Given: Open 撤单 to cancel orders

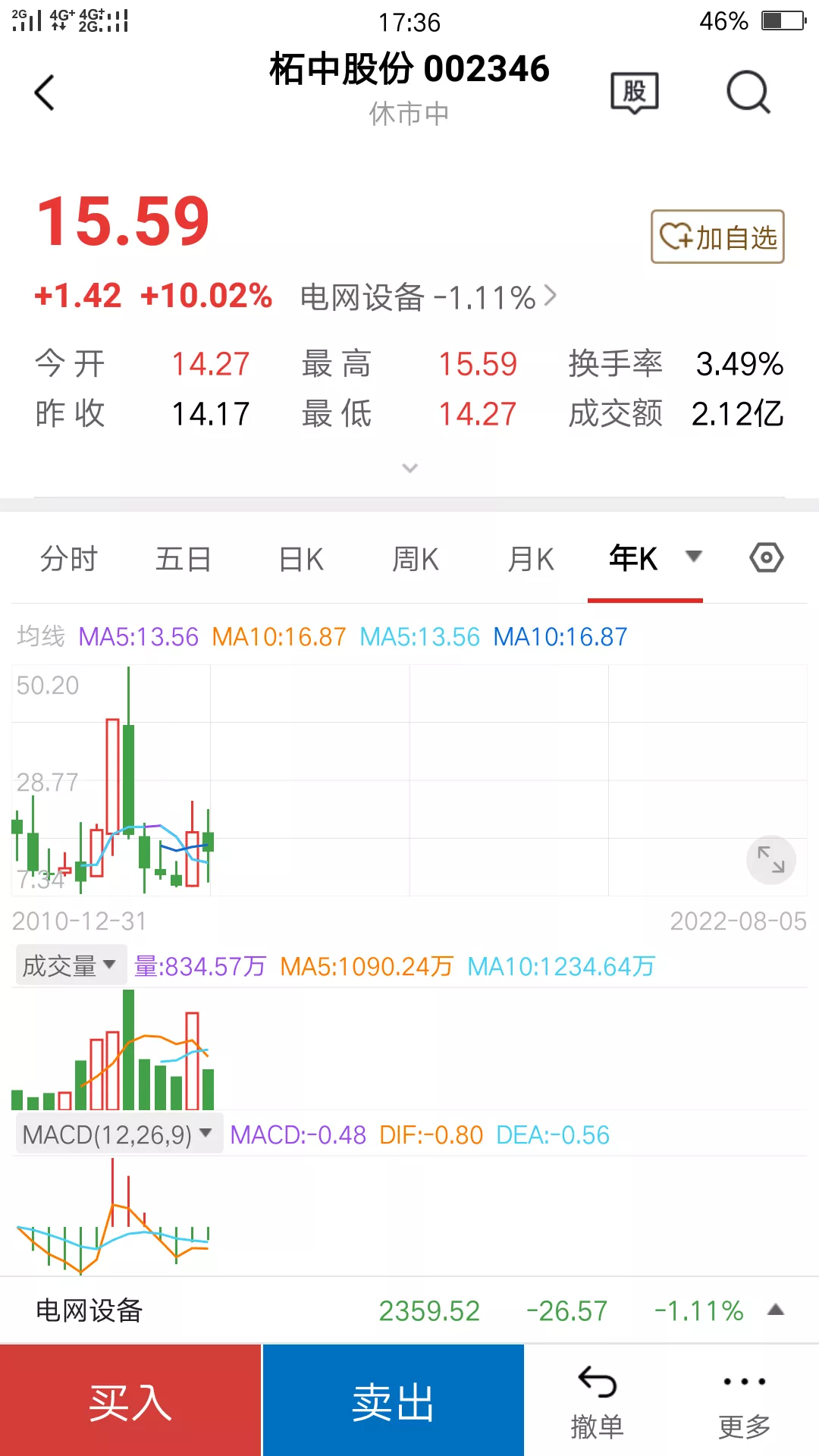Looking at the screenshot, I should (597, 1401).
